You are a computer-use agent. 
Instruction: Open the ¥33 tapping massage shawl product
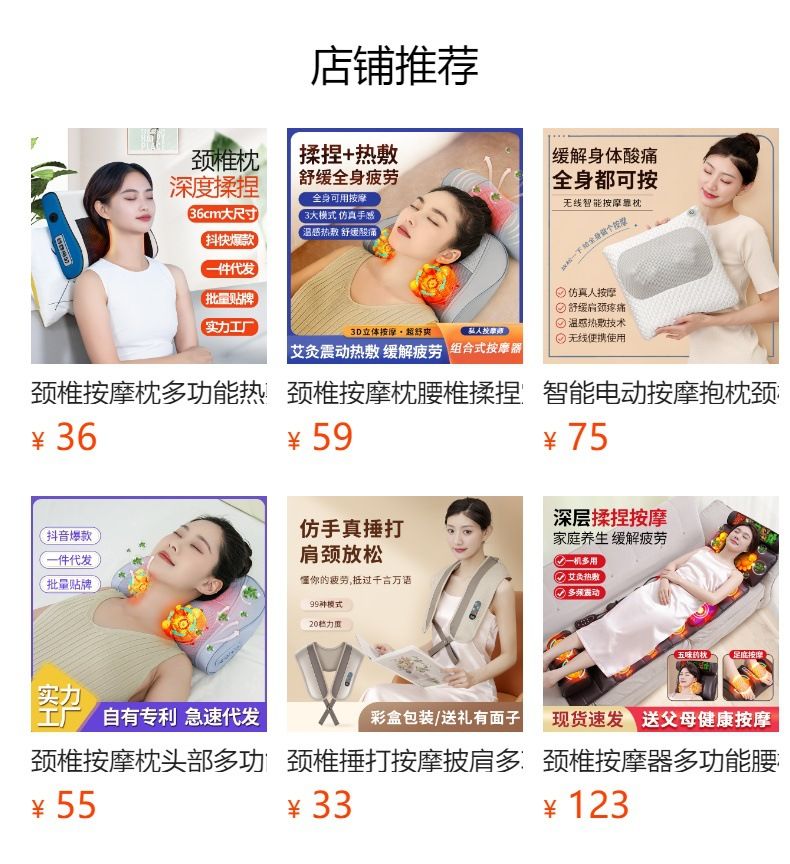coord(405,614)
